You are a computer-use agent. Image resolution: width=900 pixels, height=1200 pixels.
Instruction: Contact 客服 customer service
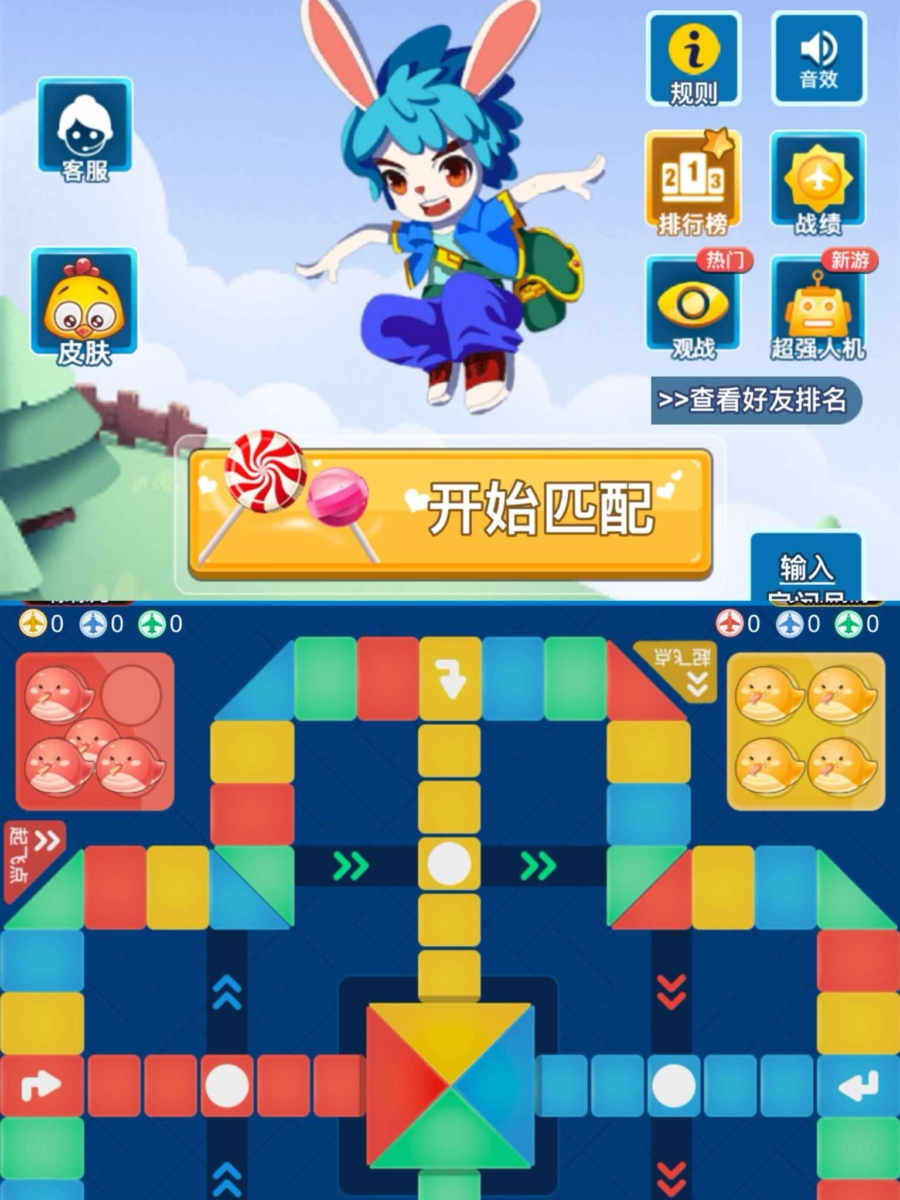tap(85, 130)
